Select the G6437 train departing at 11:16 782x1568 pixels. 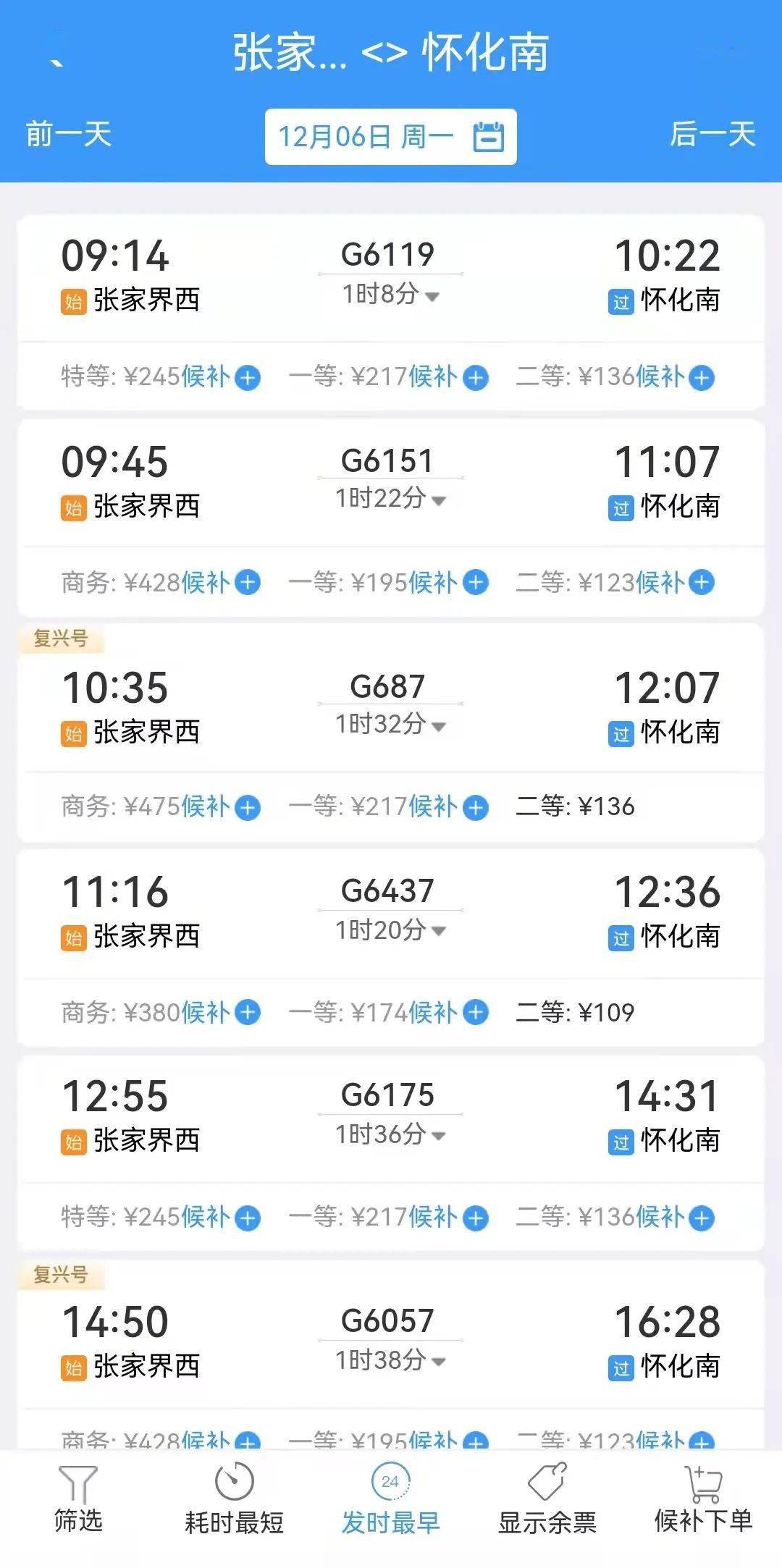(390, 914)
